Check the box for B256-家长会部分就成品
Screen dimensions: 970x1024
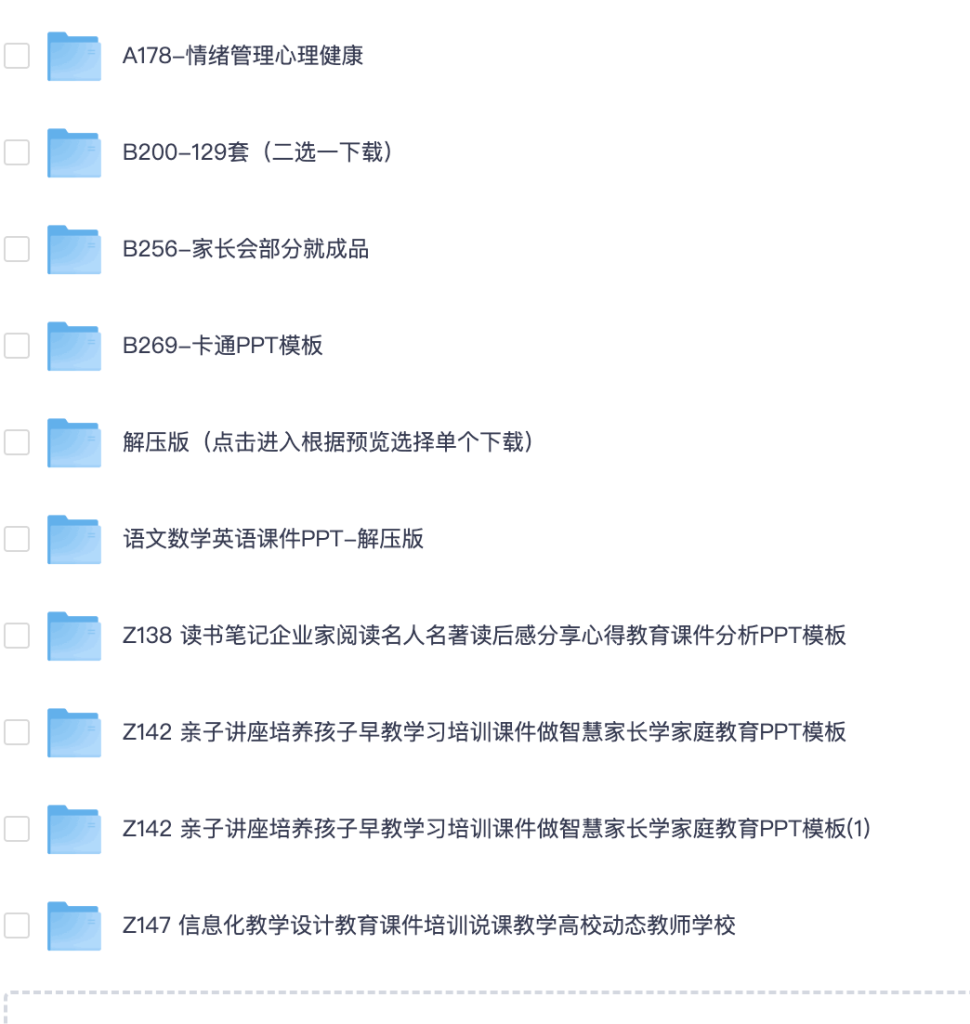[17, 249]
